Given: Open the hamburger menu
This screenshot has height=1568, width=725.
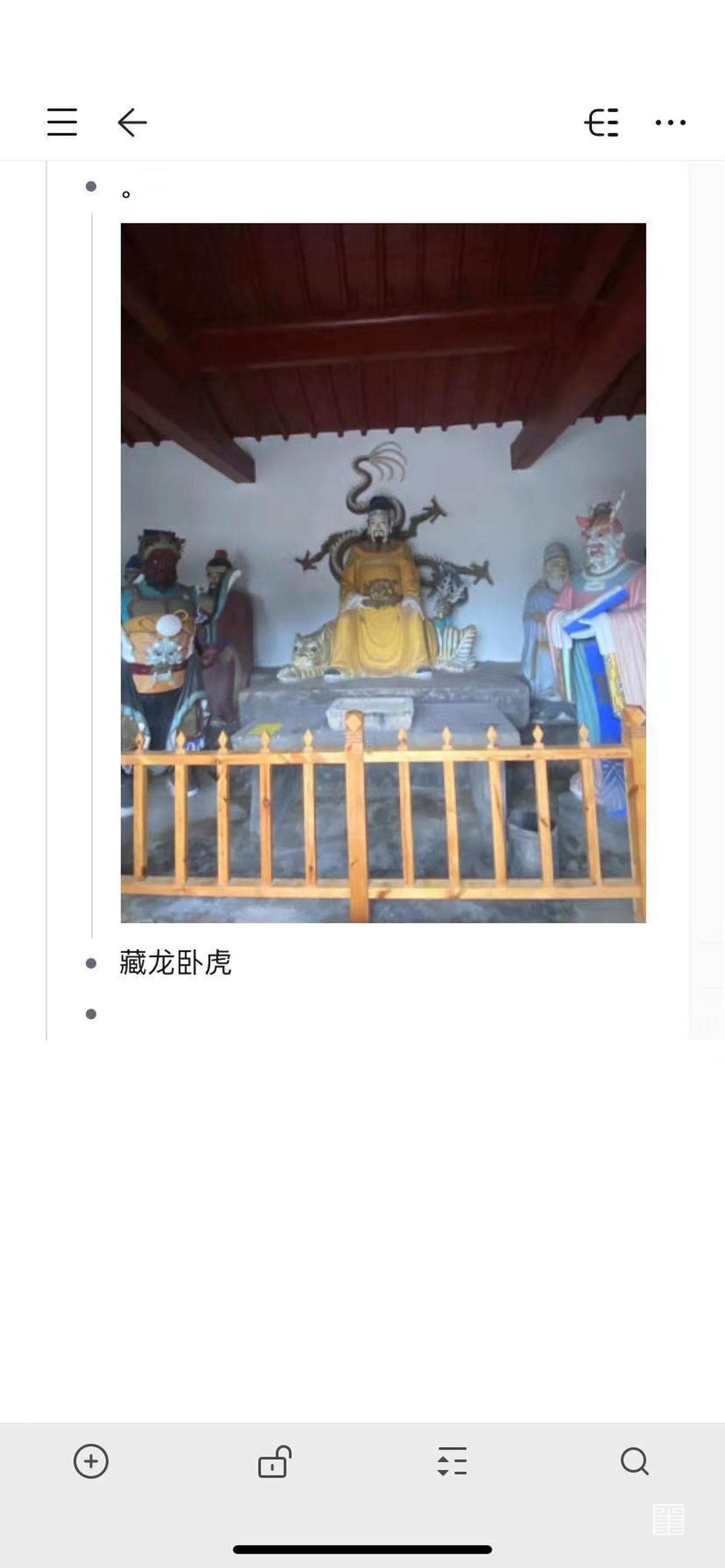Looking at the screenshot, I should (x=62, y=122).
